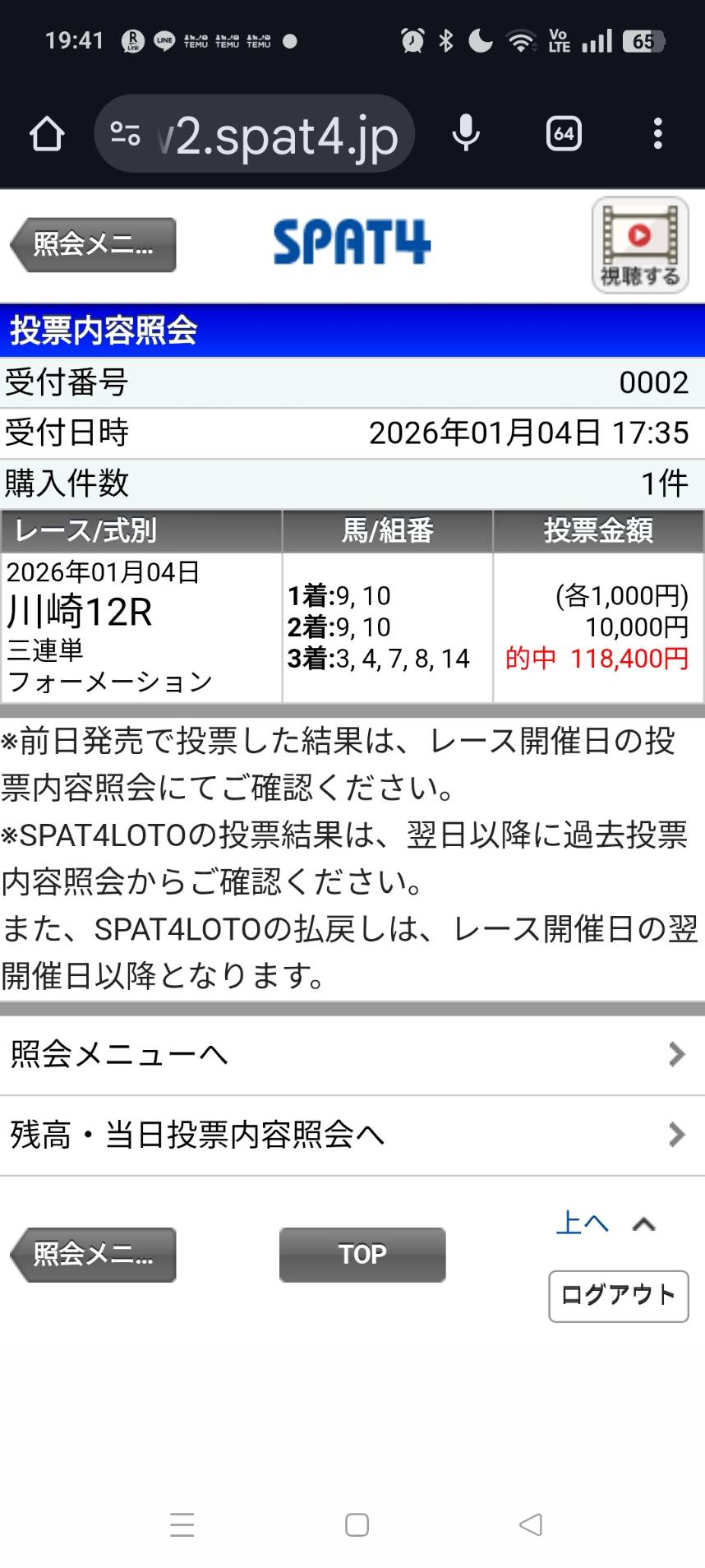
Task: Tap the system back button
Action: tap(531, 1524)
